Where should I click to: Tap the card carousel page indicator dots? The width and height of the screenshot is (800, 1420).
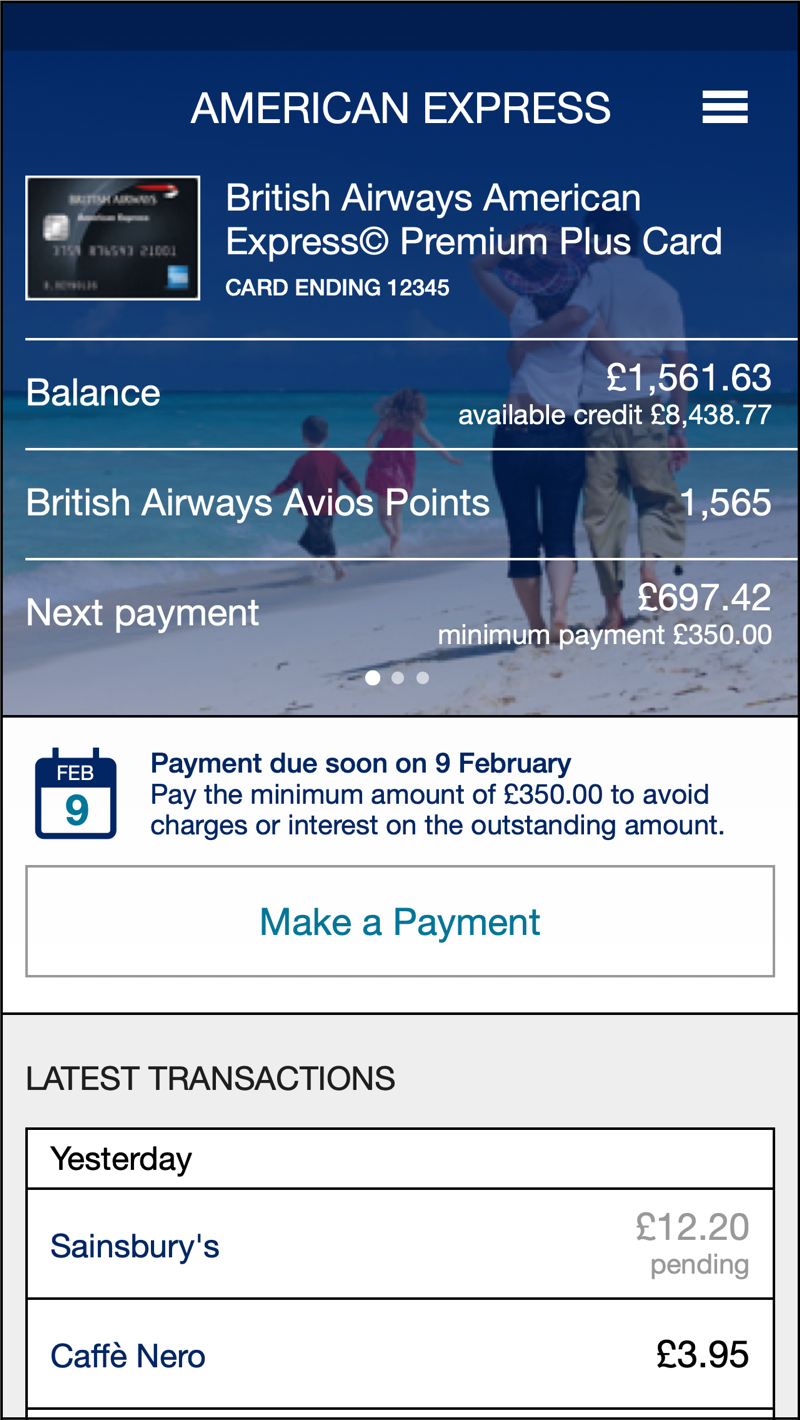pos(398,678)
